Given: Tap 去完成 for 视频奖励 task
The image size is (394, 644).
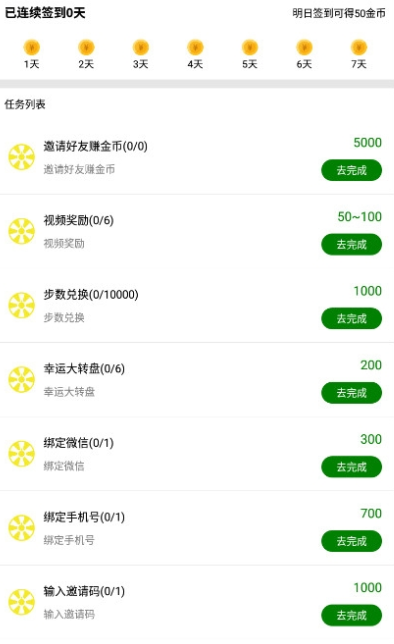Looking at the screenshot, I should (351, 245).
